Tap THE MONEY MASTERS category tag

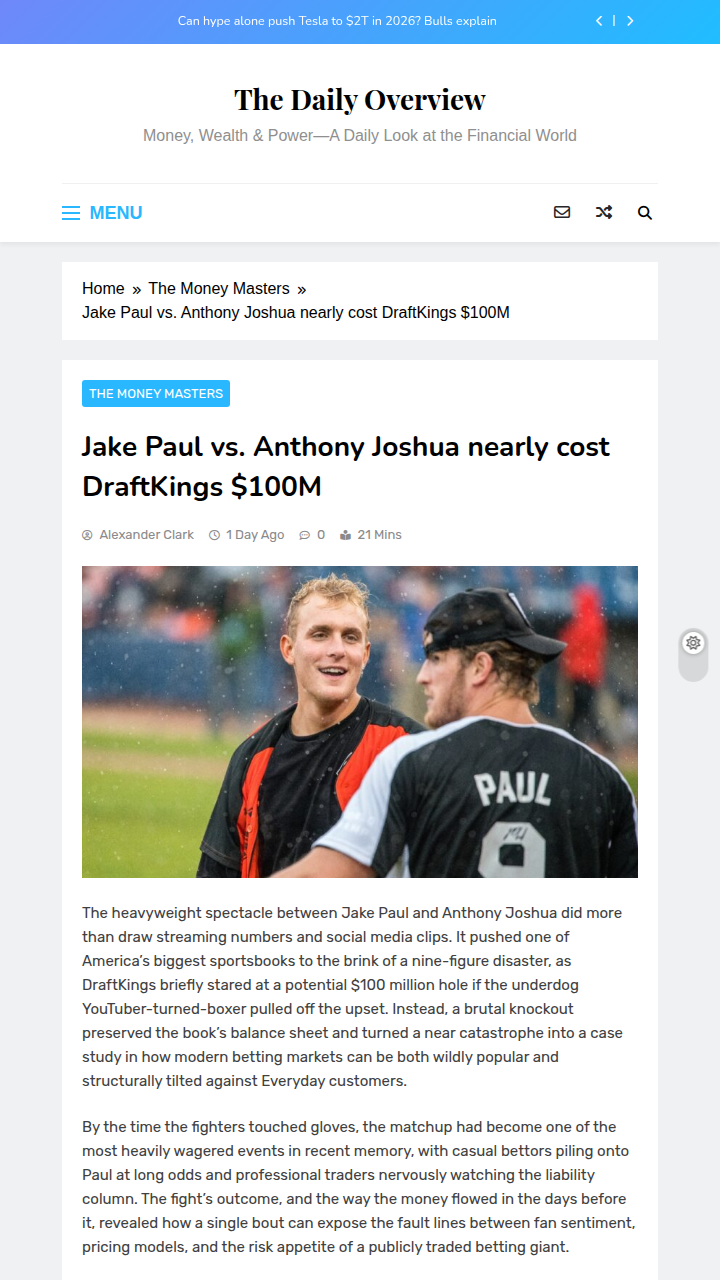[156, 393]
